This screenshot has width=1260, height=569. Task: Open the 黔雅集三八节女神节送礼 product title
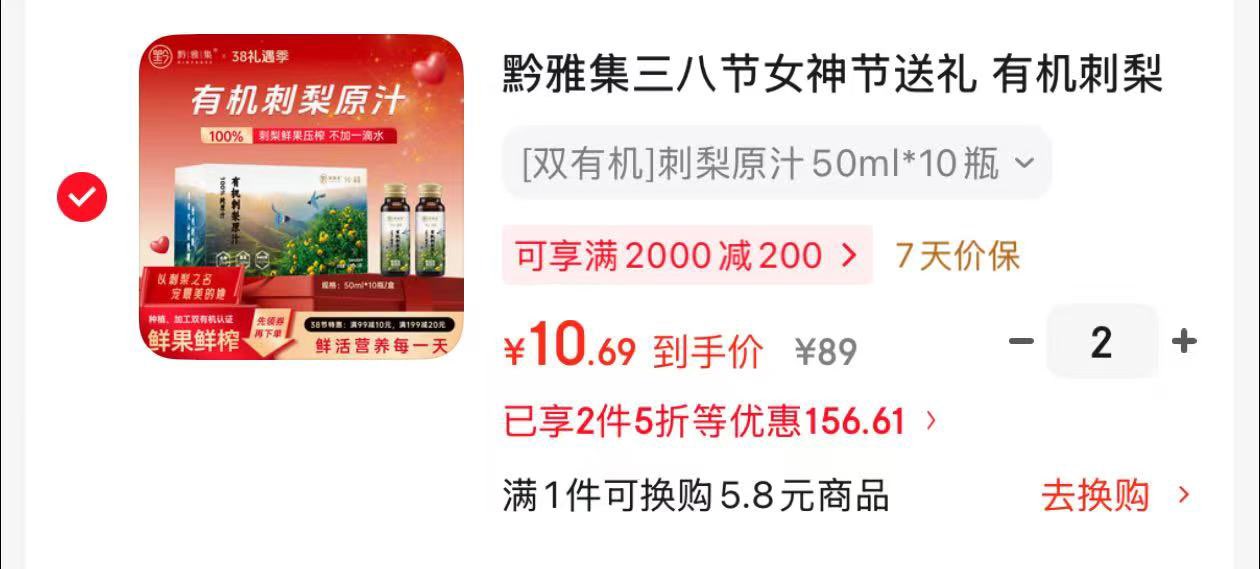click(832, 75)
